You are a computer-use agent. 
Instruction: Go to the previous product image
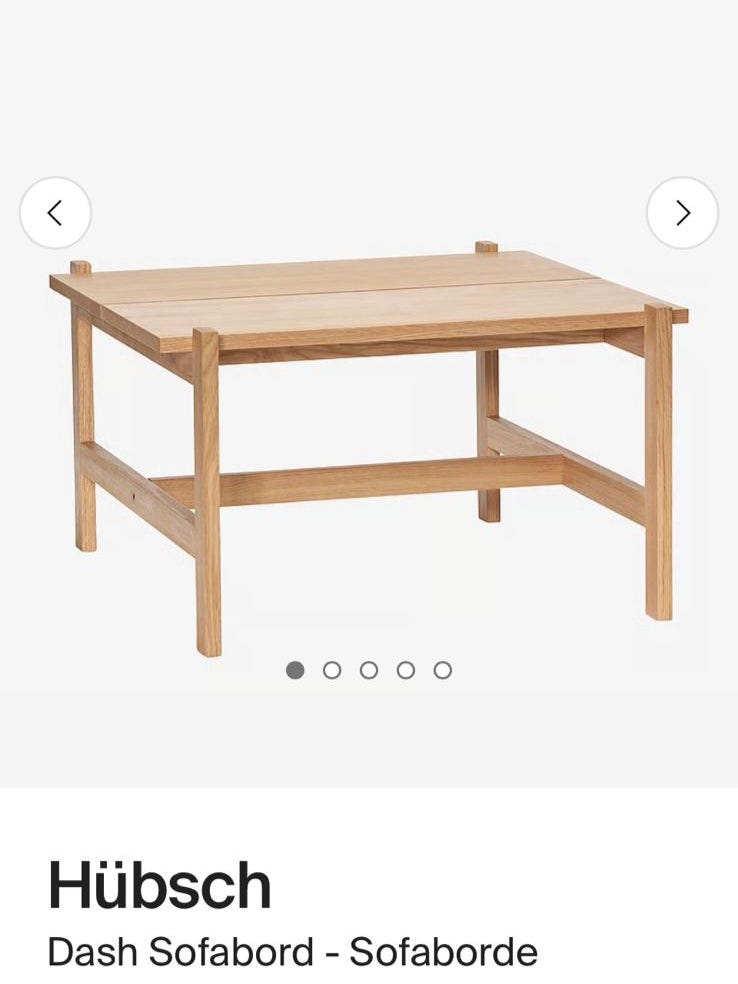tap(55, 213)
